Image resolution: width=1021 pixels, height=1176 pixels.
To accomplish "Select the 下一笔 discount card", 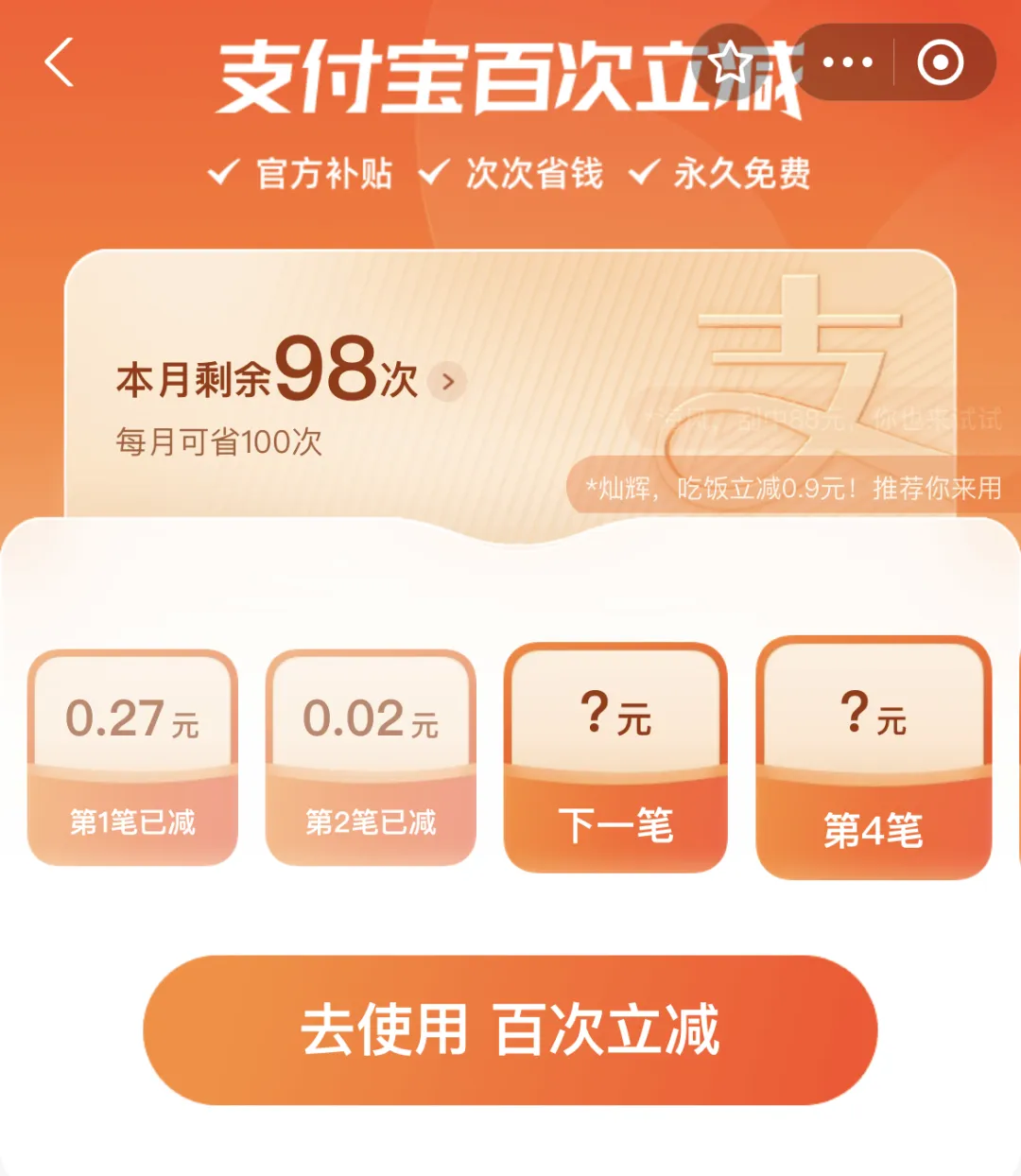I will coord(615,756).
